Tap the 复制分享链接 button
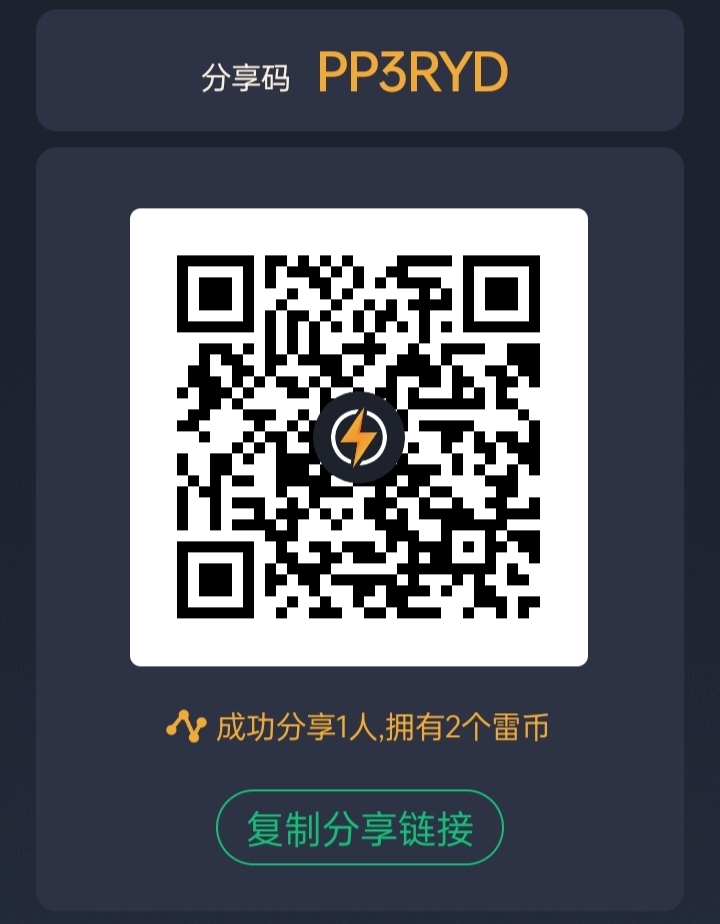The image size is (720, 924). [x=360, y=828]
